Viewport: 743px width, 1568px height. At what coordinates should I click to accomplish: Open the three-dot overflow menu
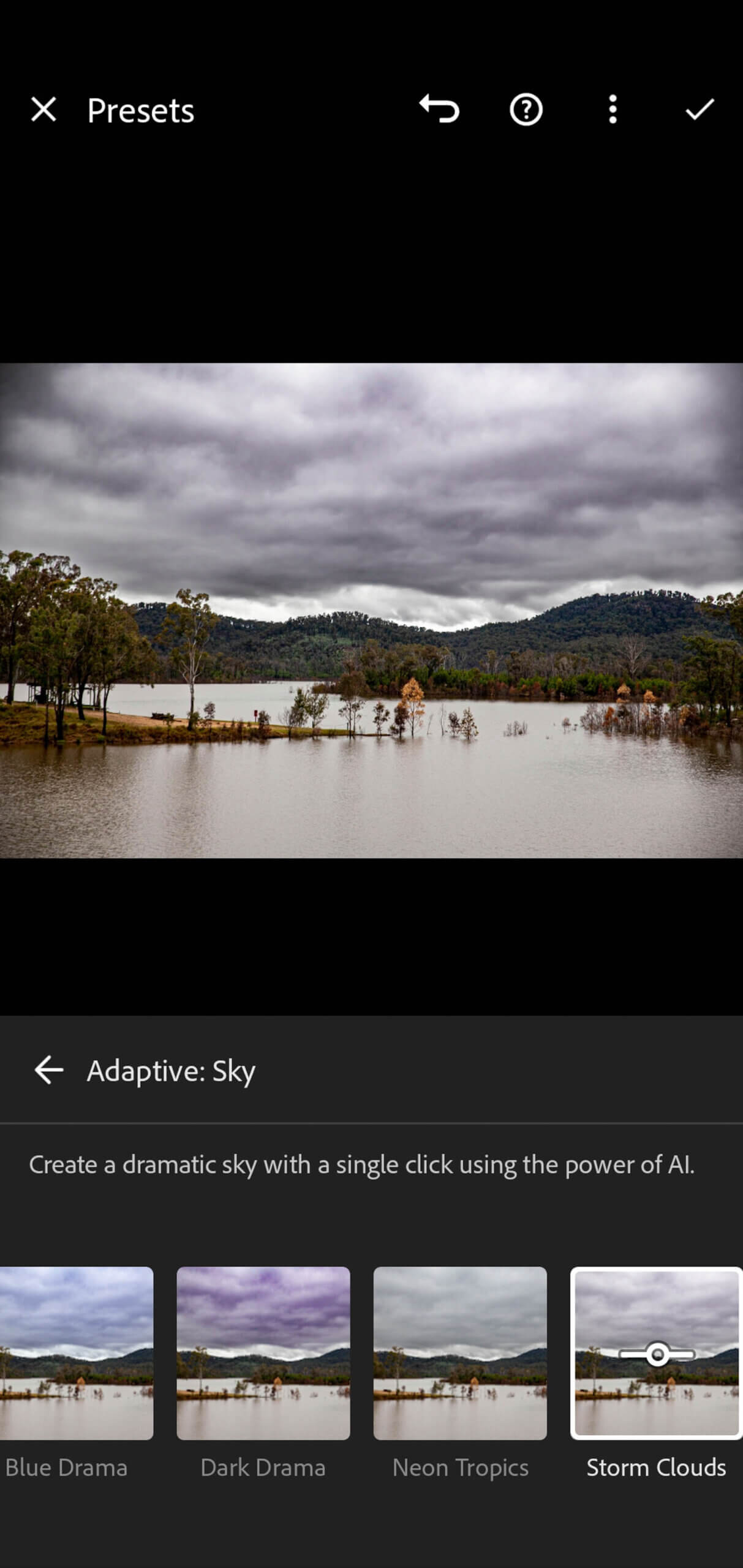[x=613, y=110]
